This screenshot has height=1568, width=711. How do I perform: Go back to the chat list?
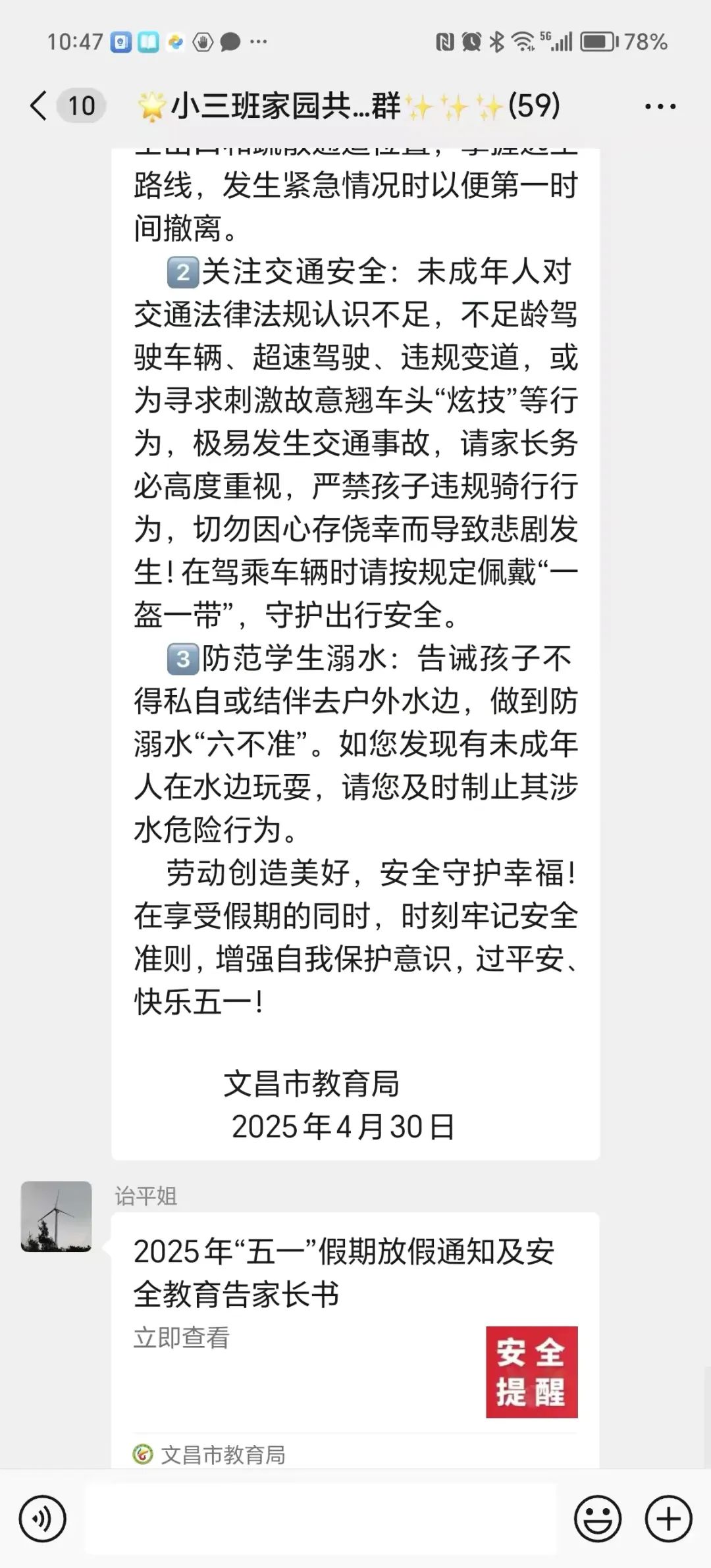tap(39, 105)
